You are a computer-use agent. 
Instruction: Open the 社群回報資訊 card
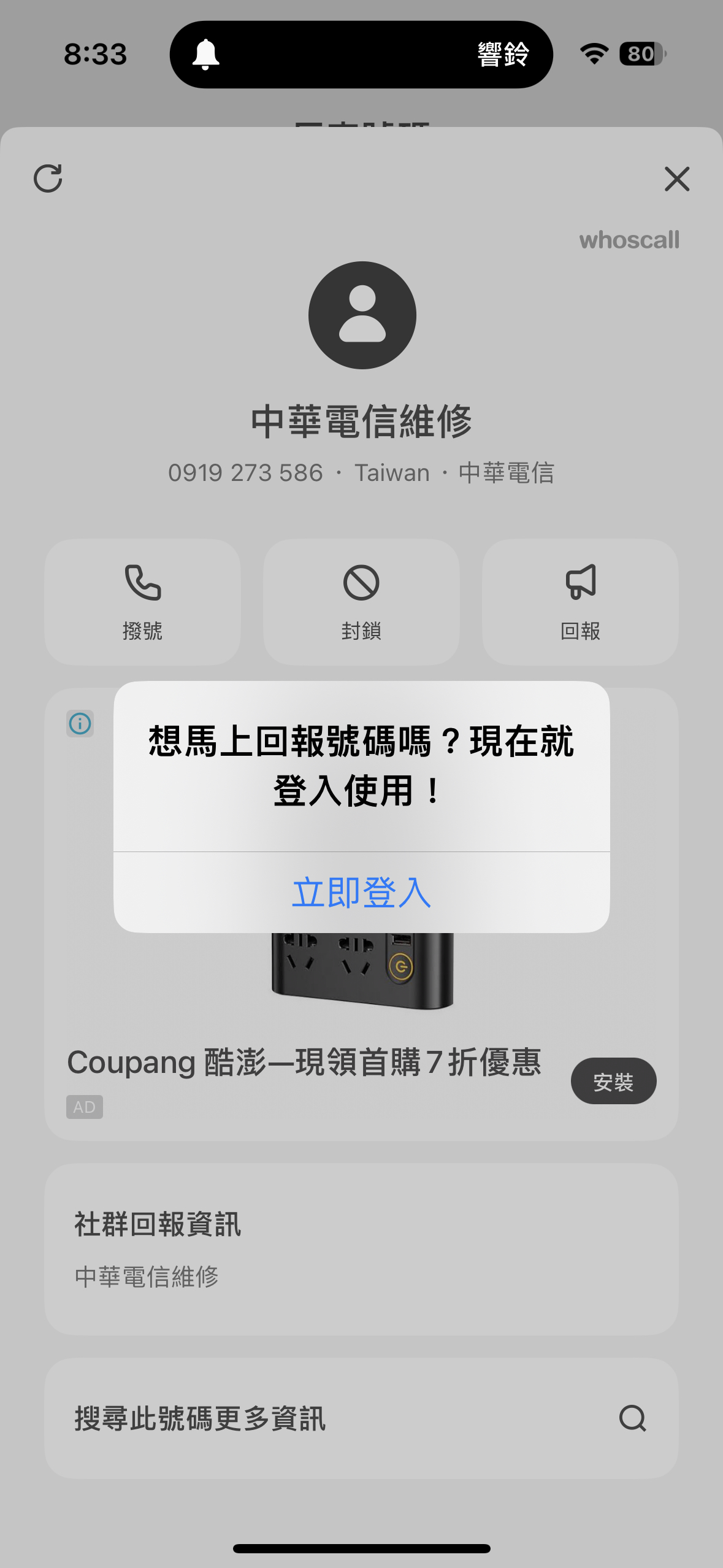(361, 1248)
